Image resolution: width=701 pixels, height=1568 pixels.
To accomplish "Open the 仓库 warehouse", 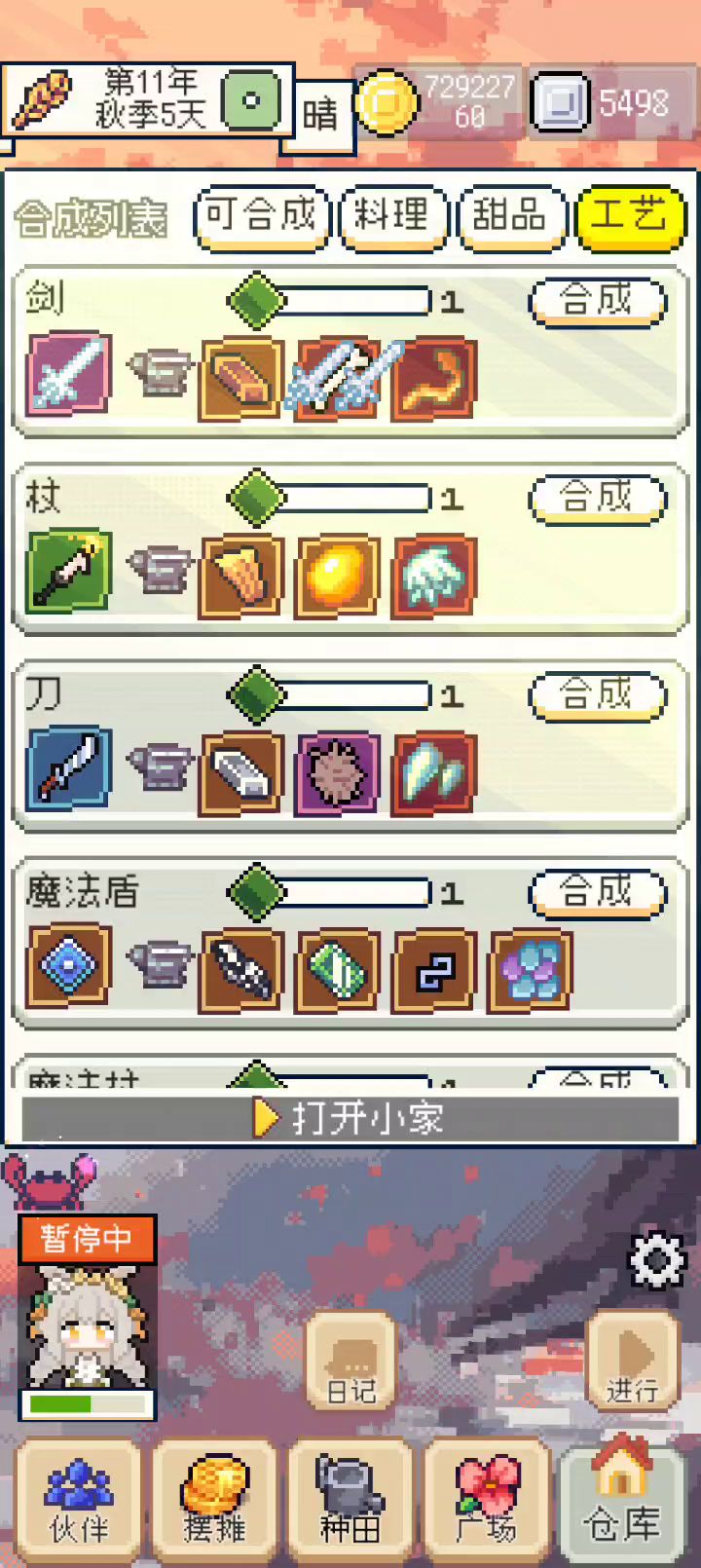I will (622, 1502).
